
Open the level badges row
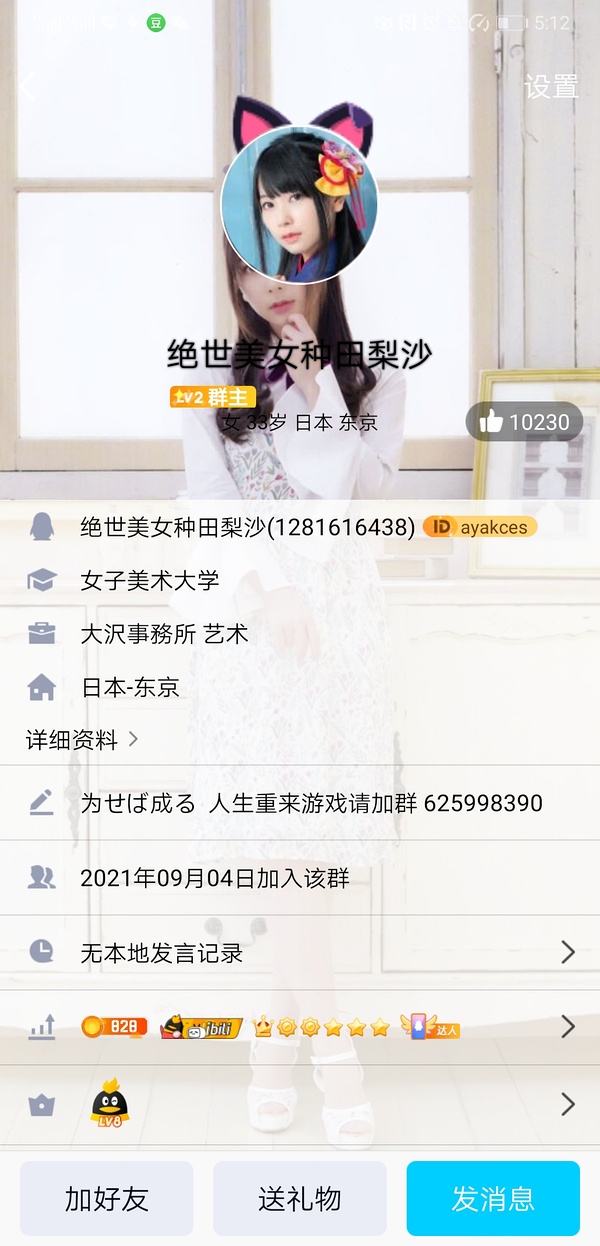click(x=300, y=1027)
